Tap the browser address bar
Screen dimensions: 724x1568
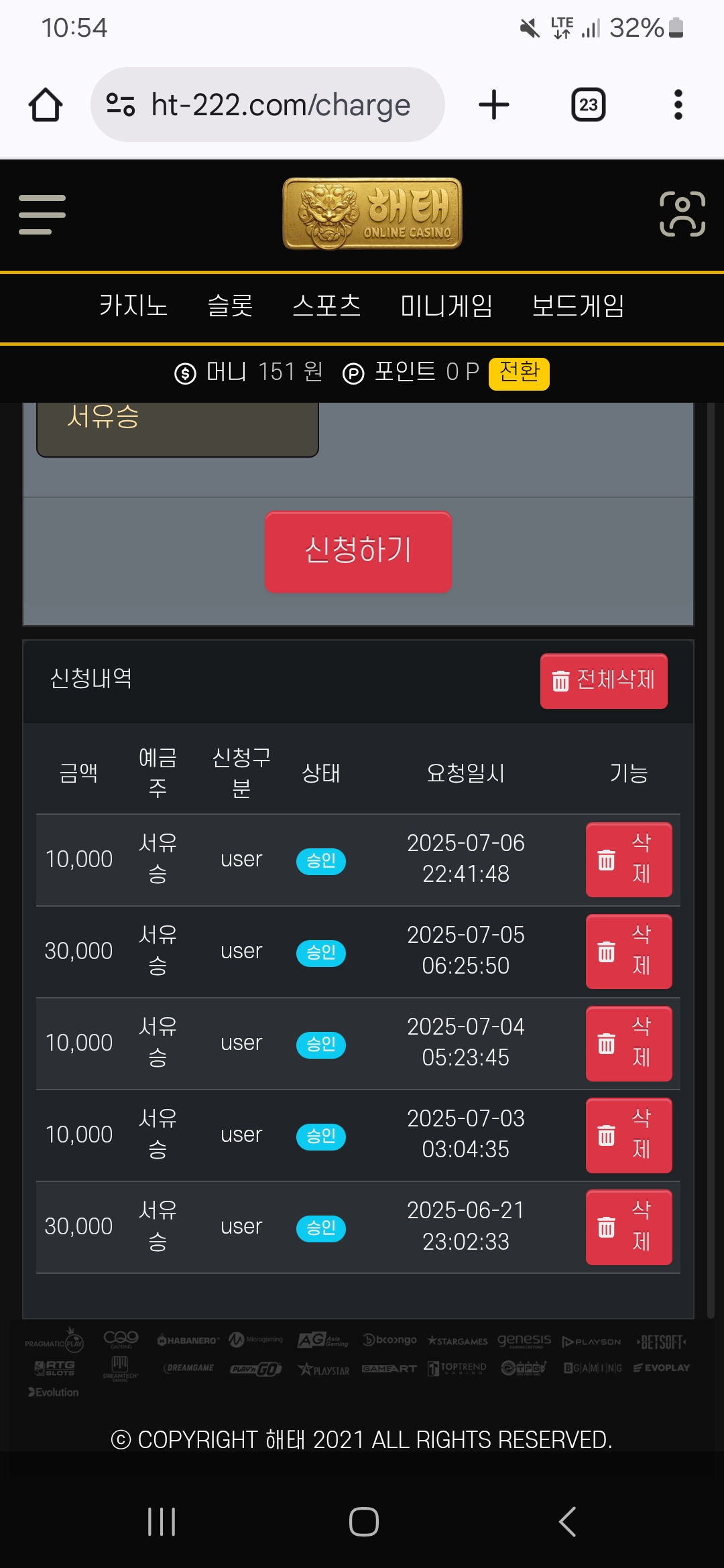click(267, 105)
